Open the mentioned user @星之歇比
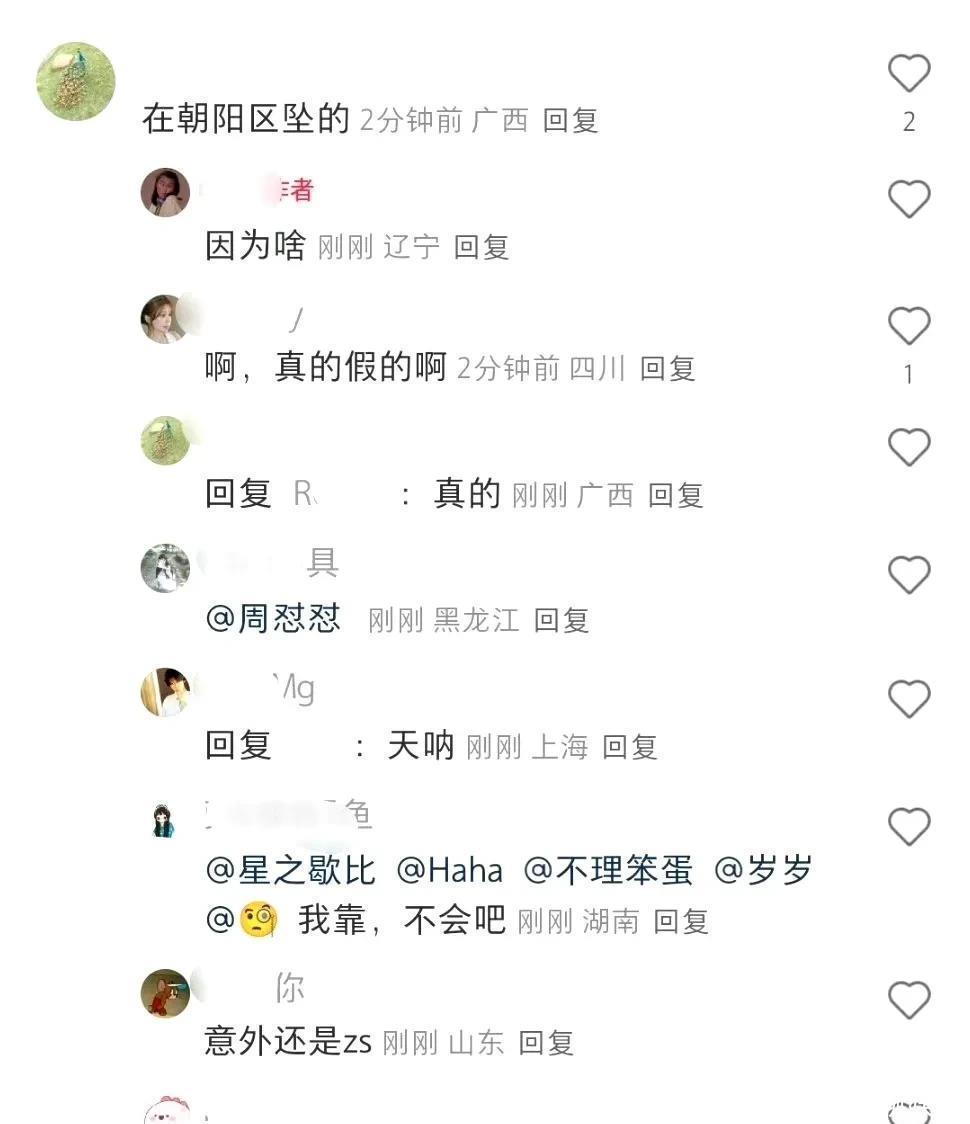 pos(290,871)
